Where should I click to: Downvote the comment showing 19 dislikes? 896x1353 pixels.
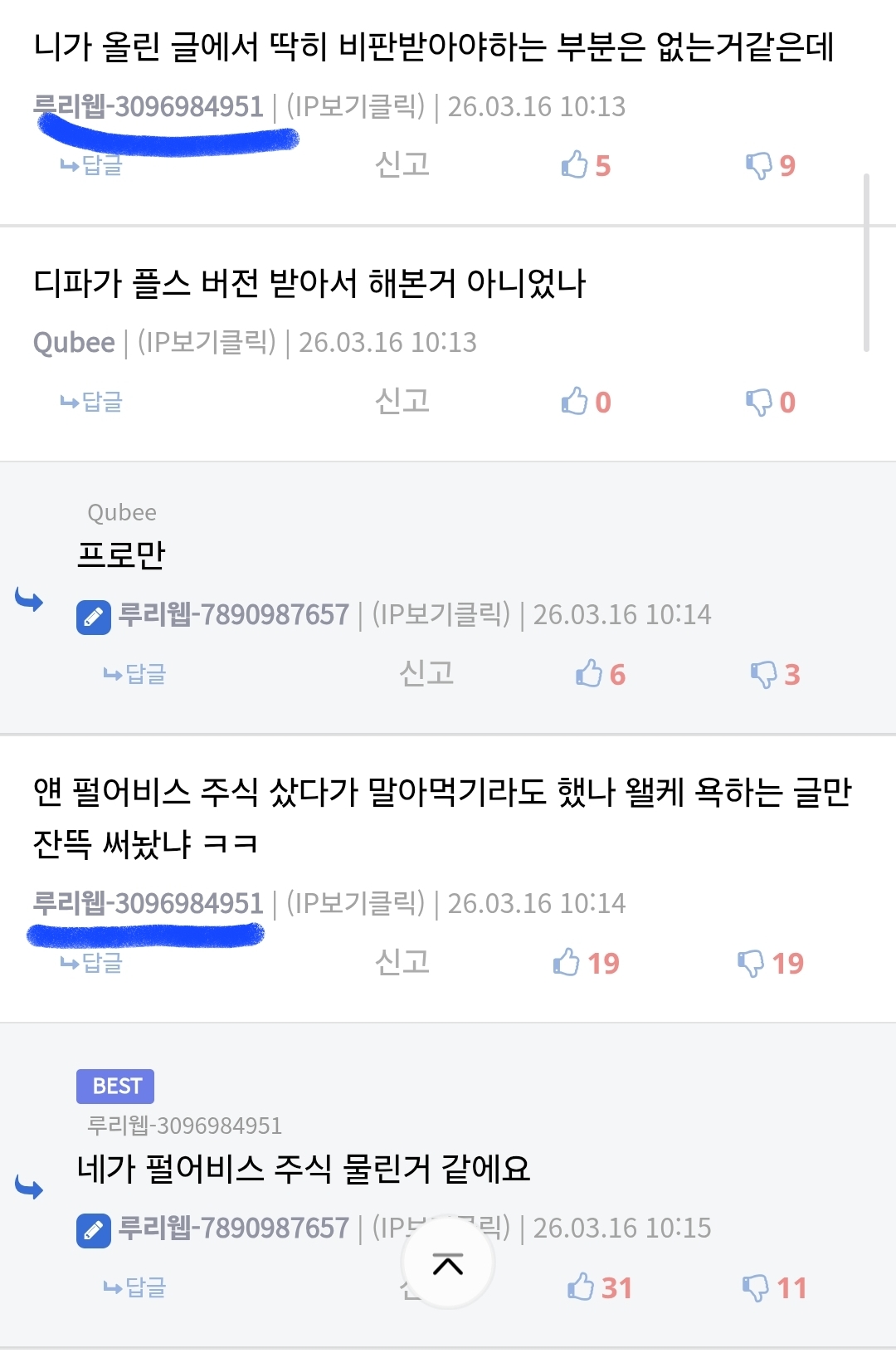point(769,963)
